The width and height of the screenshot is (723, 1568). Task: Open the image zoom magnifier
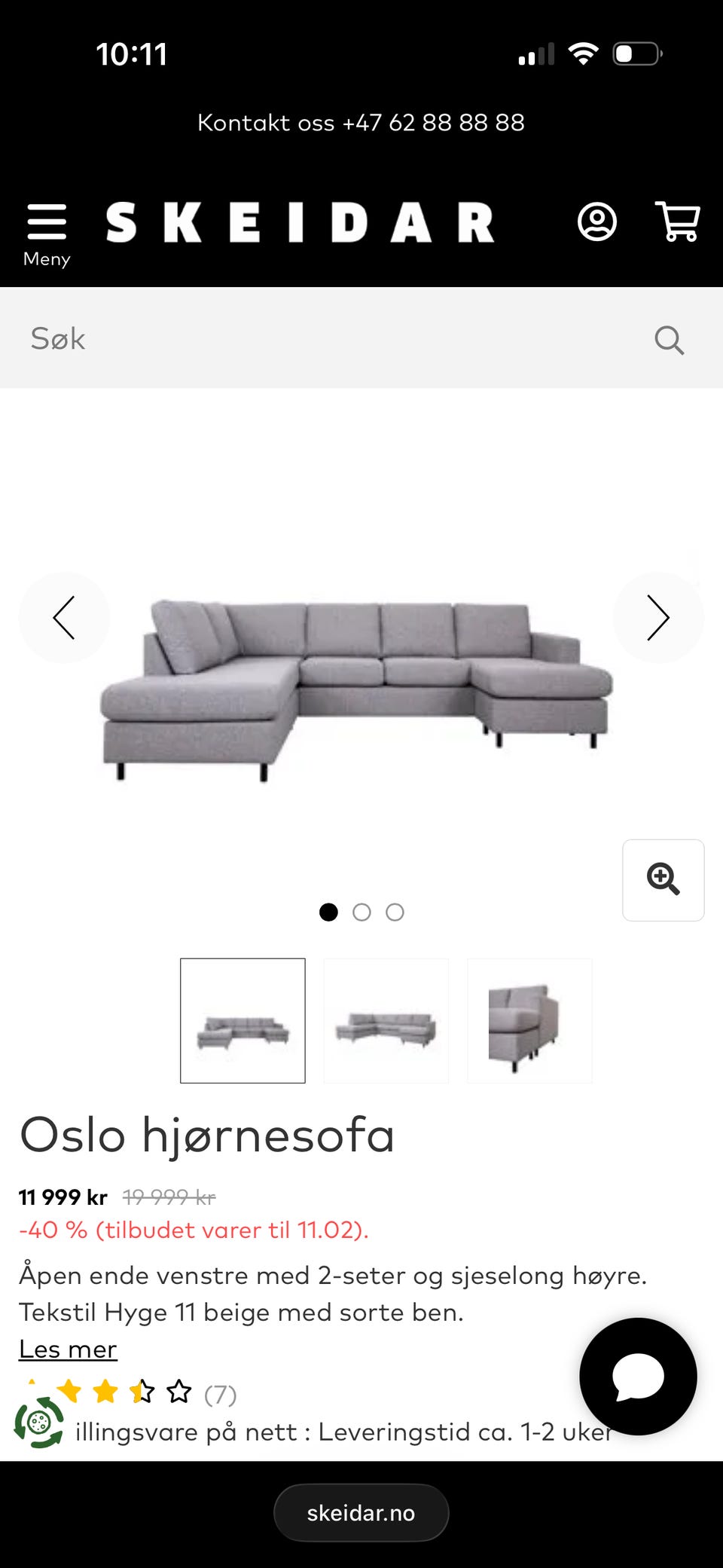pyautogui.click(x=662, y=880)
